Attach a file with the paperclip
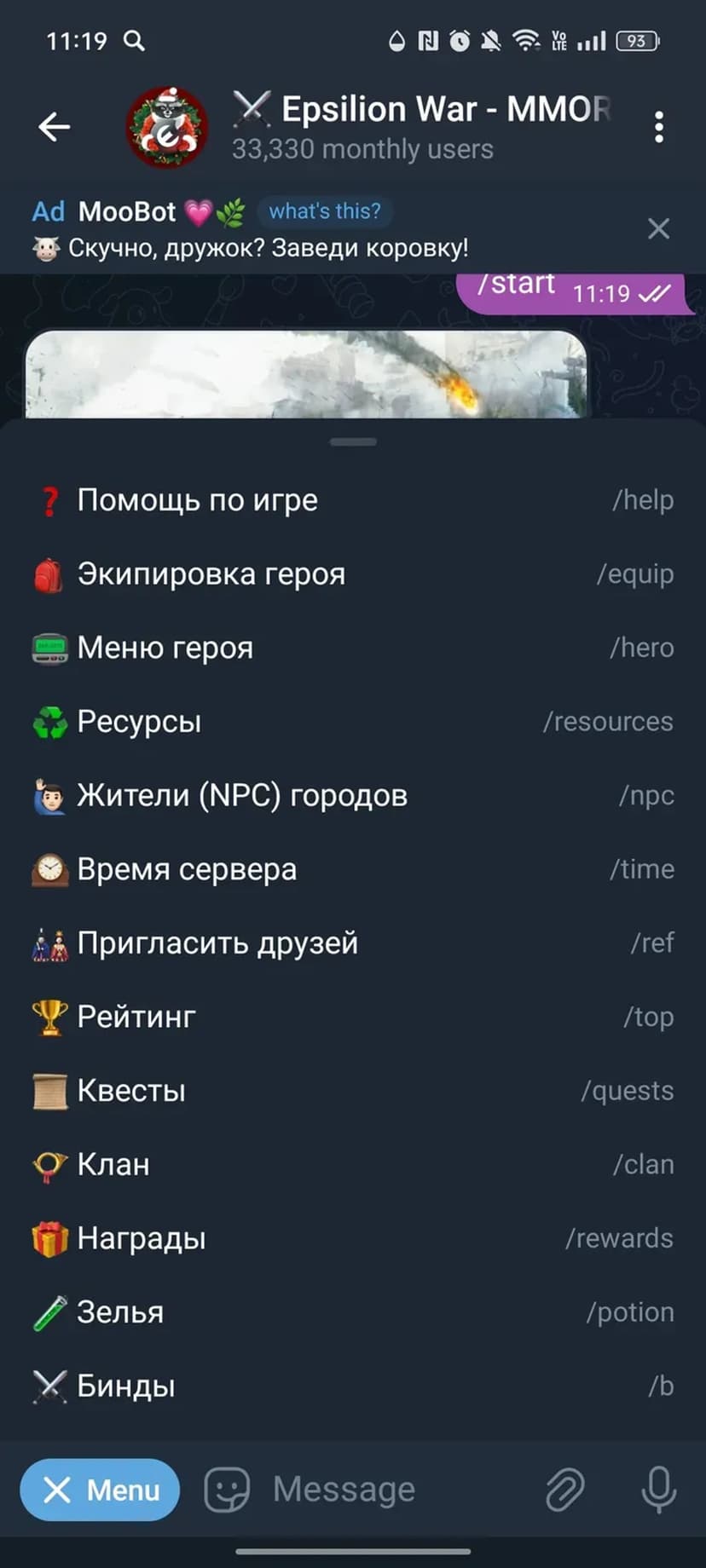This screenshot has height=1568, width=706. [564, 1490]
